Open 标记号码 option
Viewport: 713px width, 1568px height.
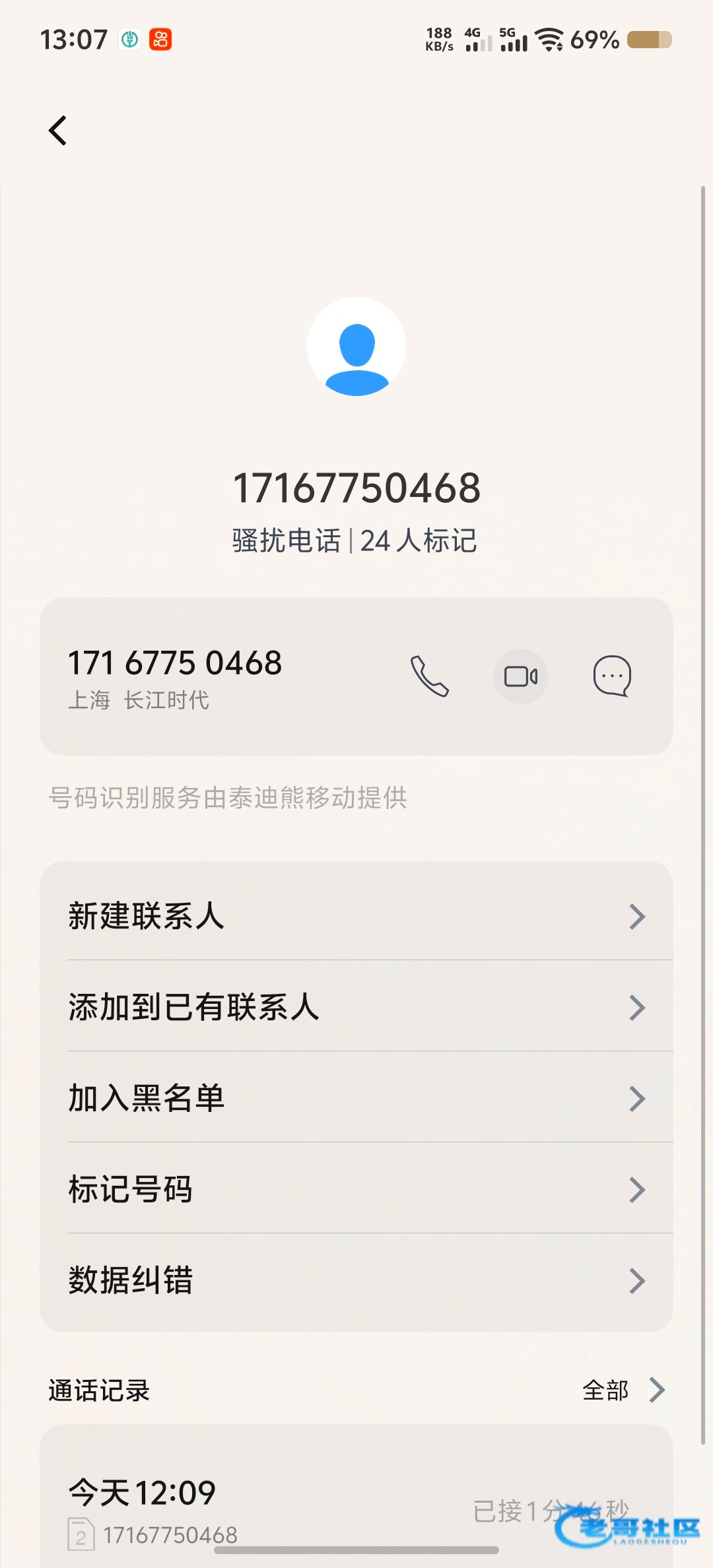pyautogui.click(x=356, y=1189)
